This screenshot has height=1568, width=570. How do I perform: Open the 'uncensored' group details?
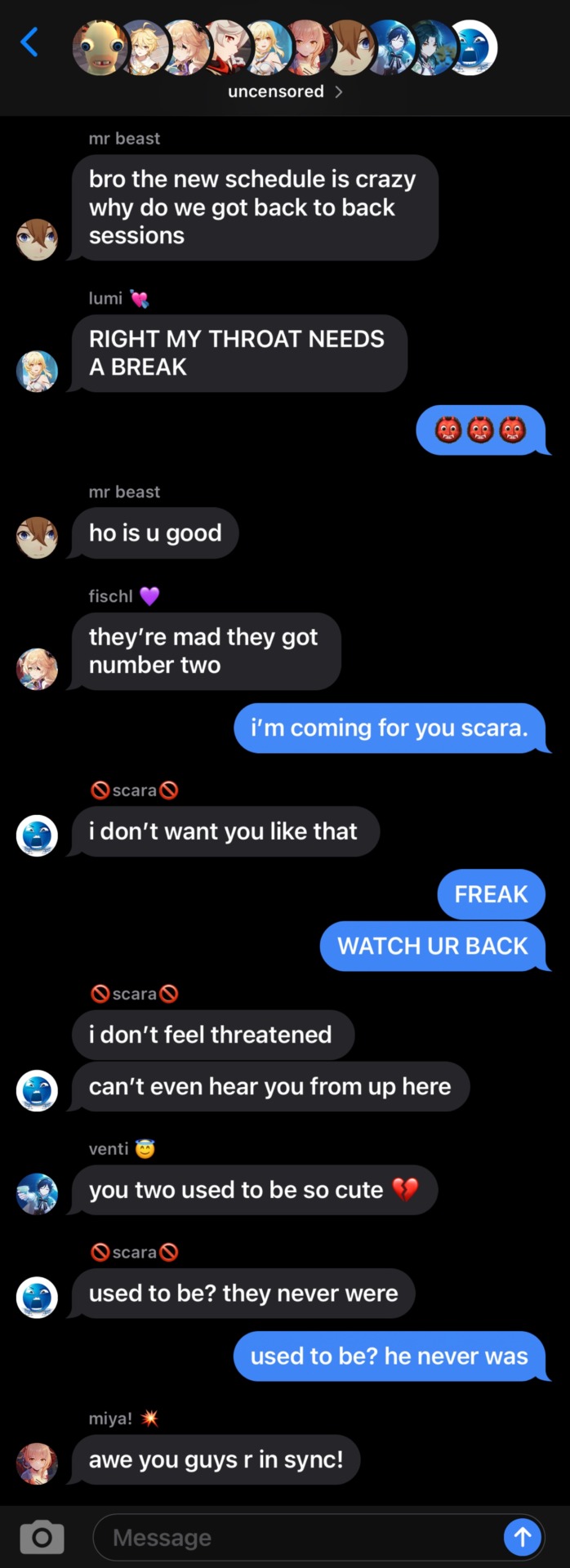(284, 91)
